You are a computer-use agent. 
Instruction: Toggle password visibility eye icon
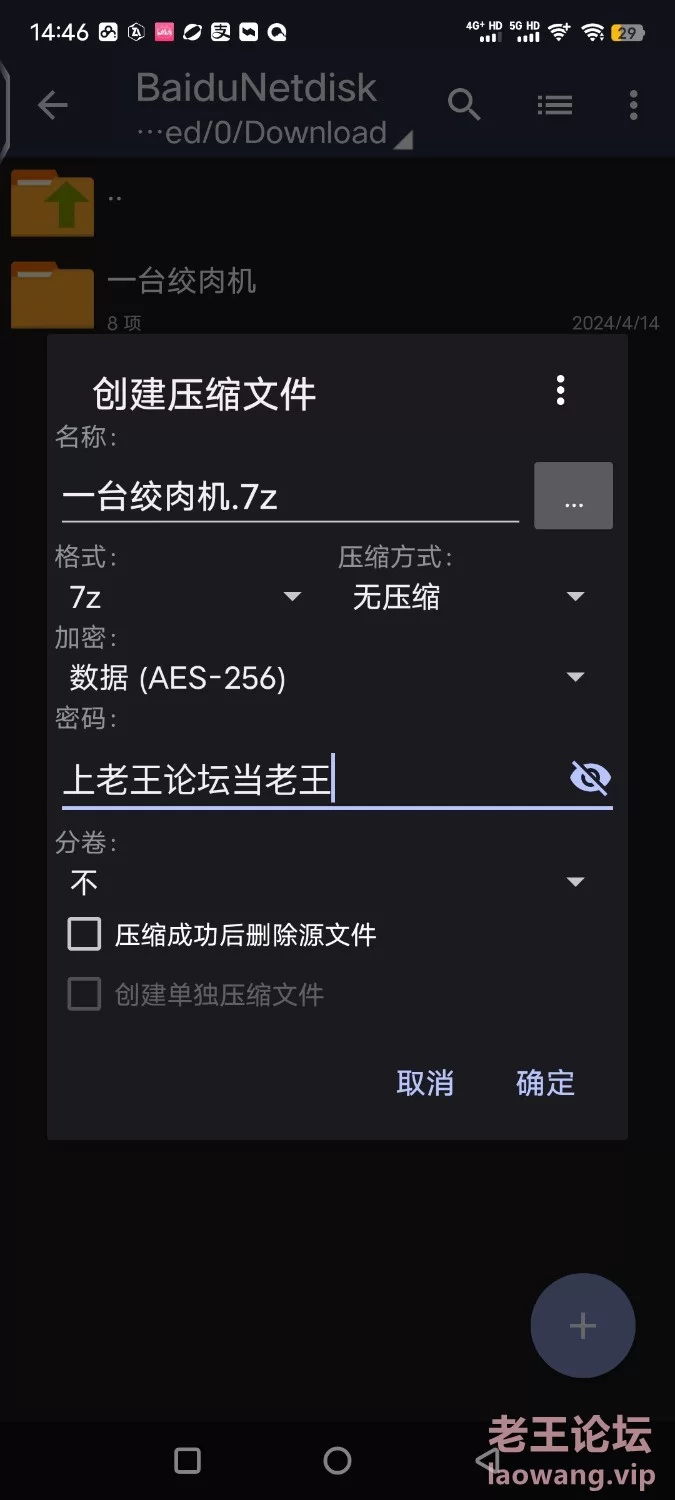590,778
